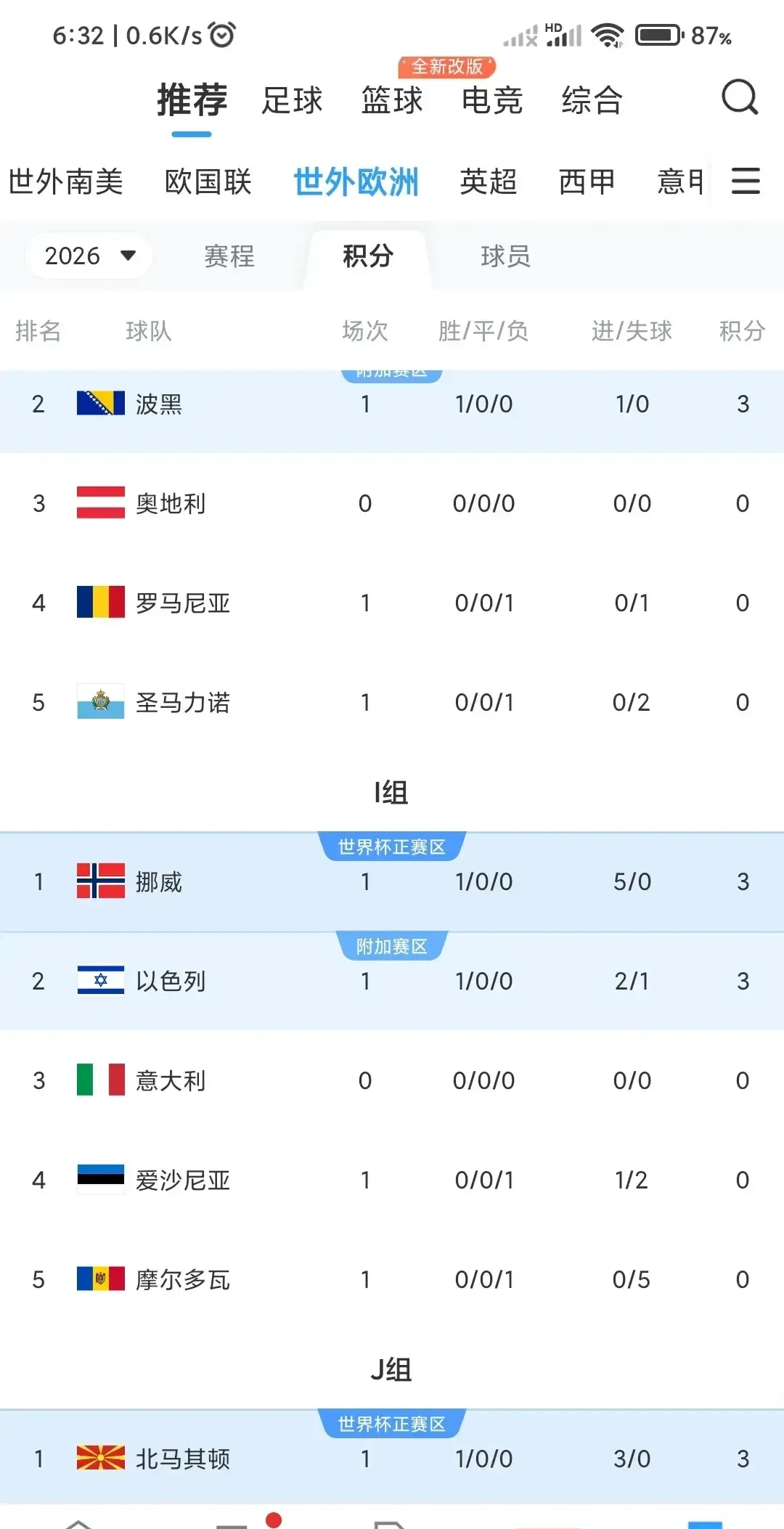Tap the 英超 league link
Viewport: 784px width, 1529px height.
(489, 182)
